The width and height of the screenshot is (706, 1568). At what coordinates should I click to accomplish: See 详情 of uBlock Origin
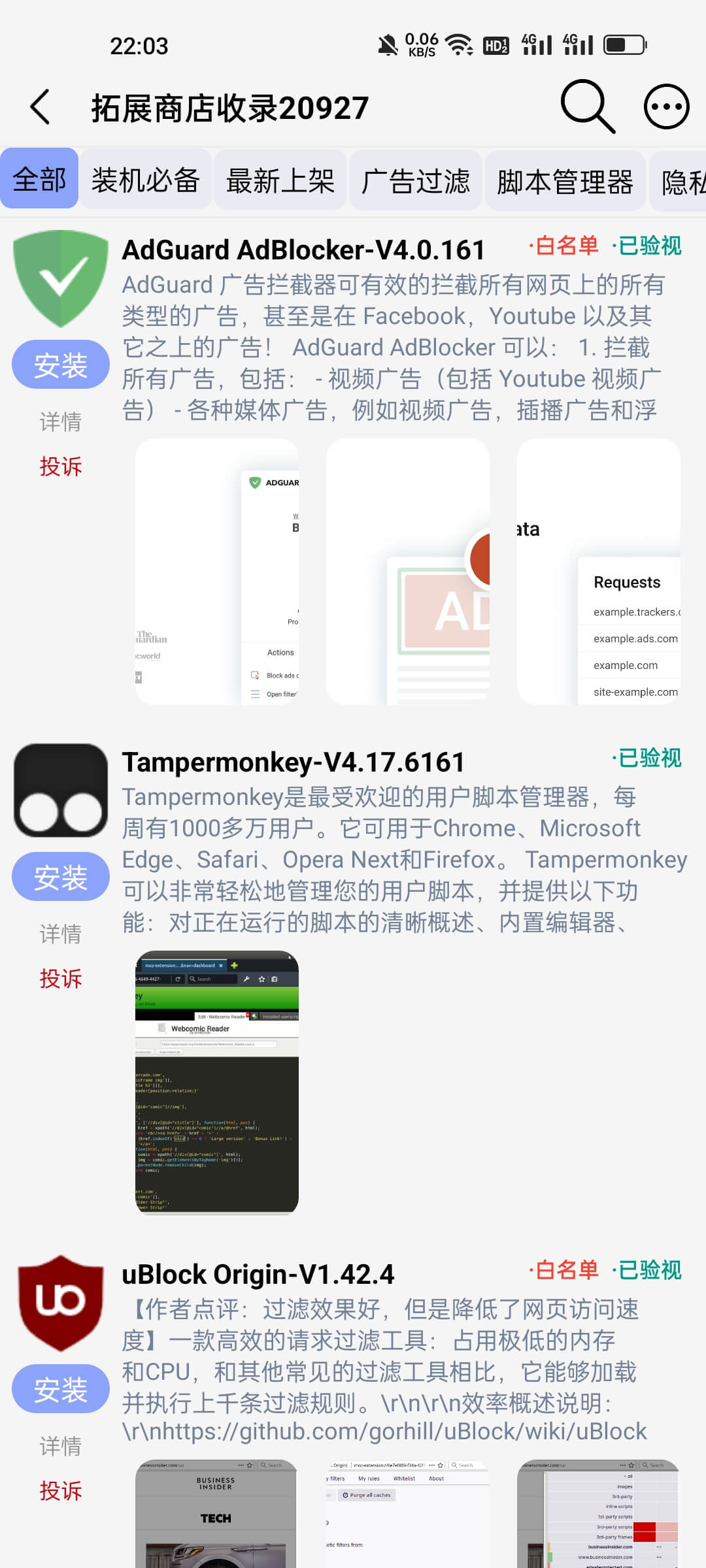point(60,1446)
